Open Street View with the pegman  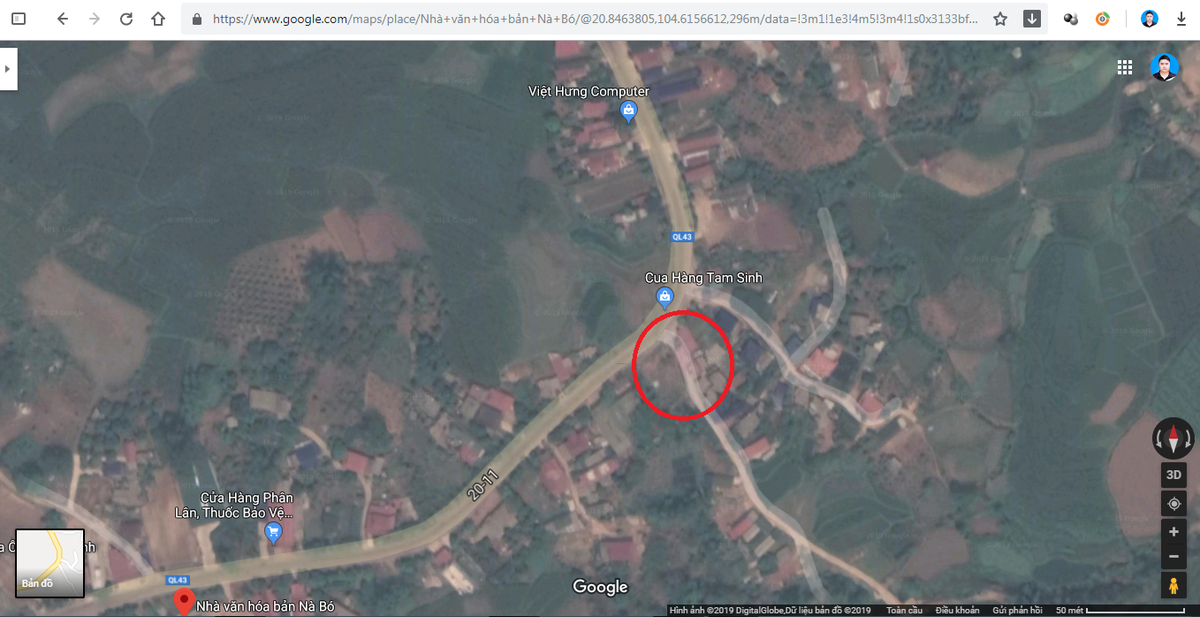[1173, 586]
